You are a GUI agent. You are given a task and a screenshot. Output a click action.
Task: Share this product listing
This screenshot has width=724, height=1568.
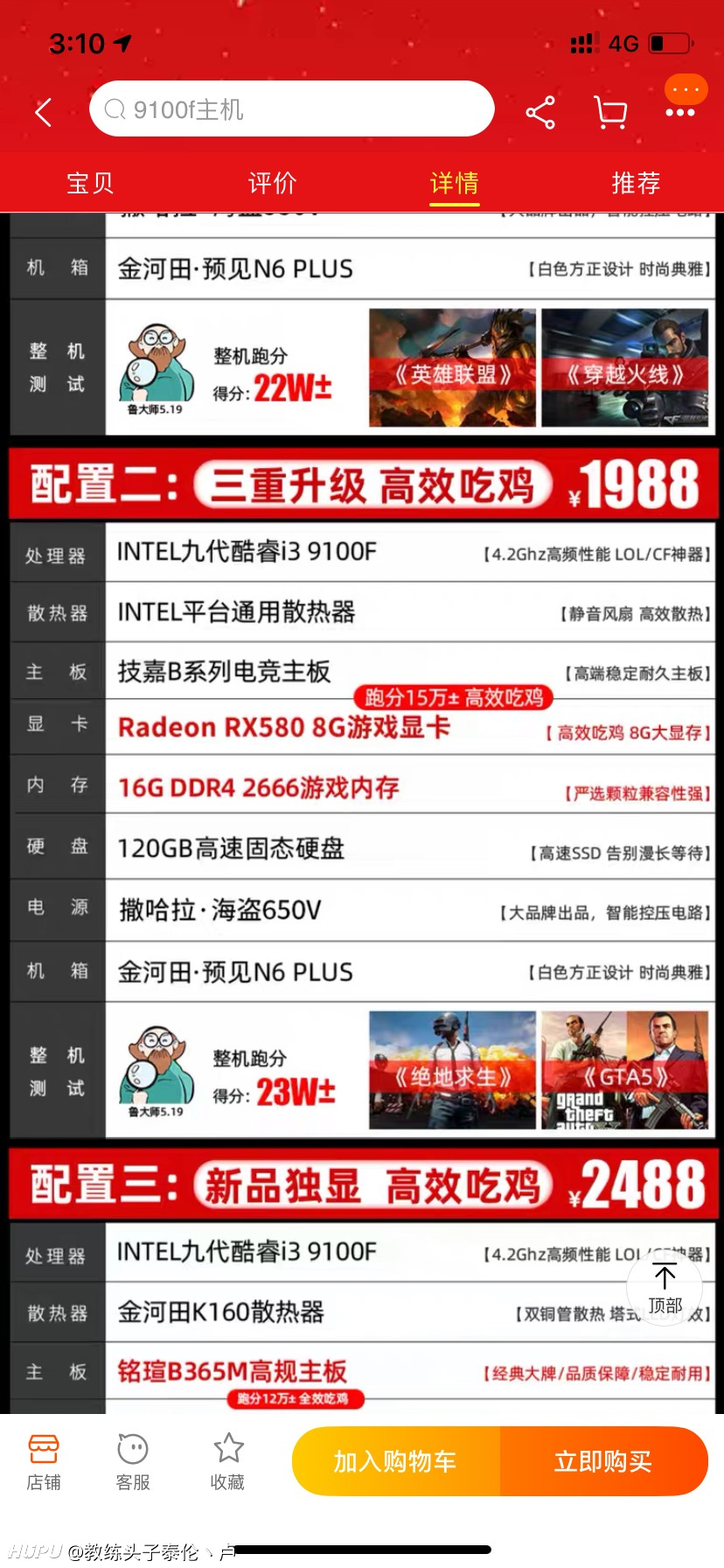point(540,112)
